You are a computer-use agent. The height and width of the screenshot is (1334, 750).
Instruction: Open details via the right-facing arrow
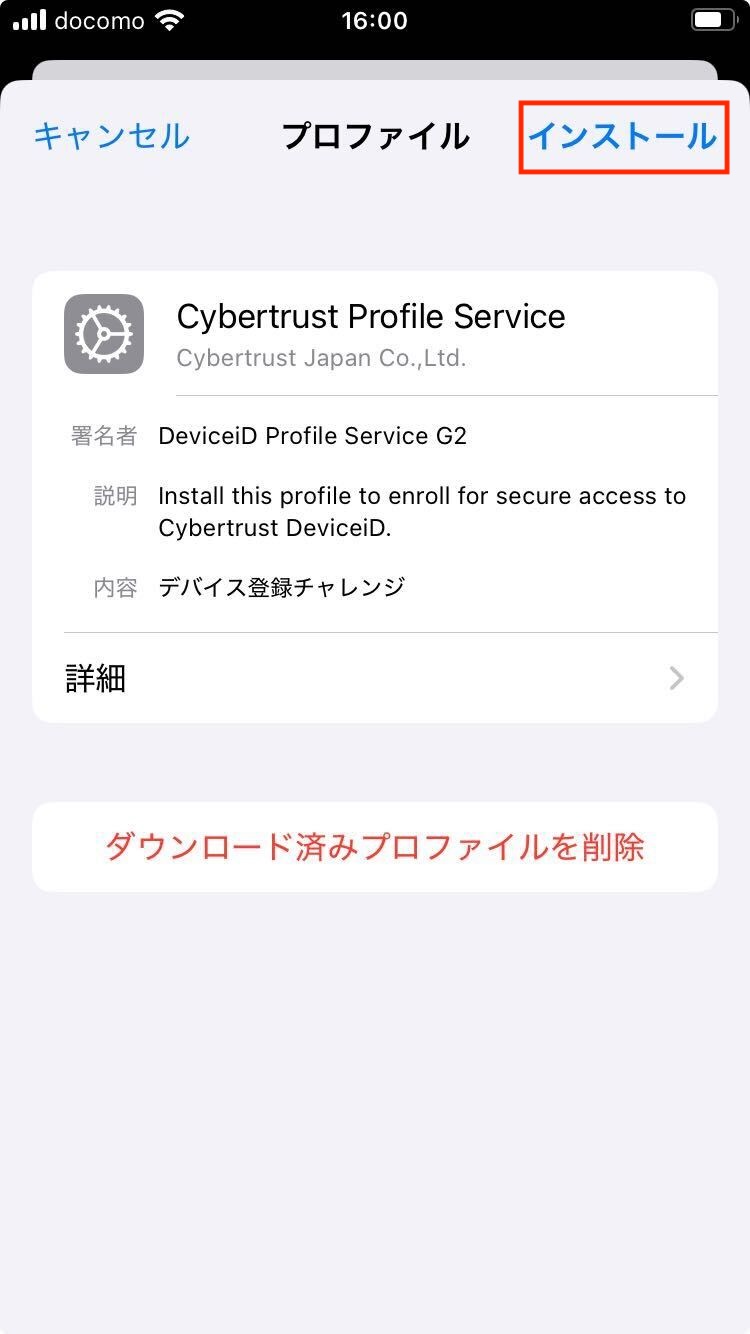(677, 678)
